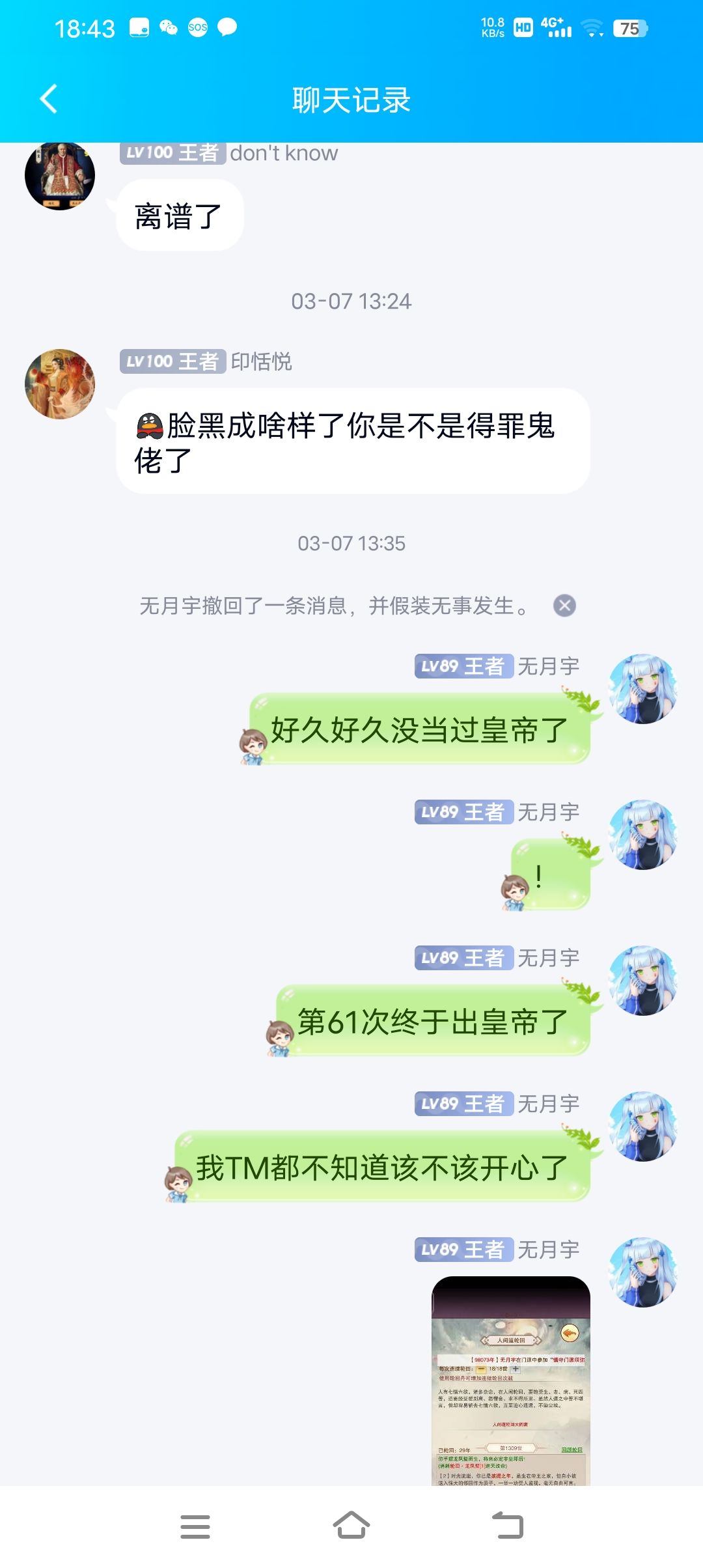This screenshot has height=1568, width=703.
Task: Tap the 第61次终于出皇帝了 message bubble
Action: point(433,1020)
